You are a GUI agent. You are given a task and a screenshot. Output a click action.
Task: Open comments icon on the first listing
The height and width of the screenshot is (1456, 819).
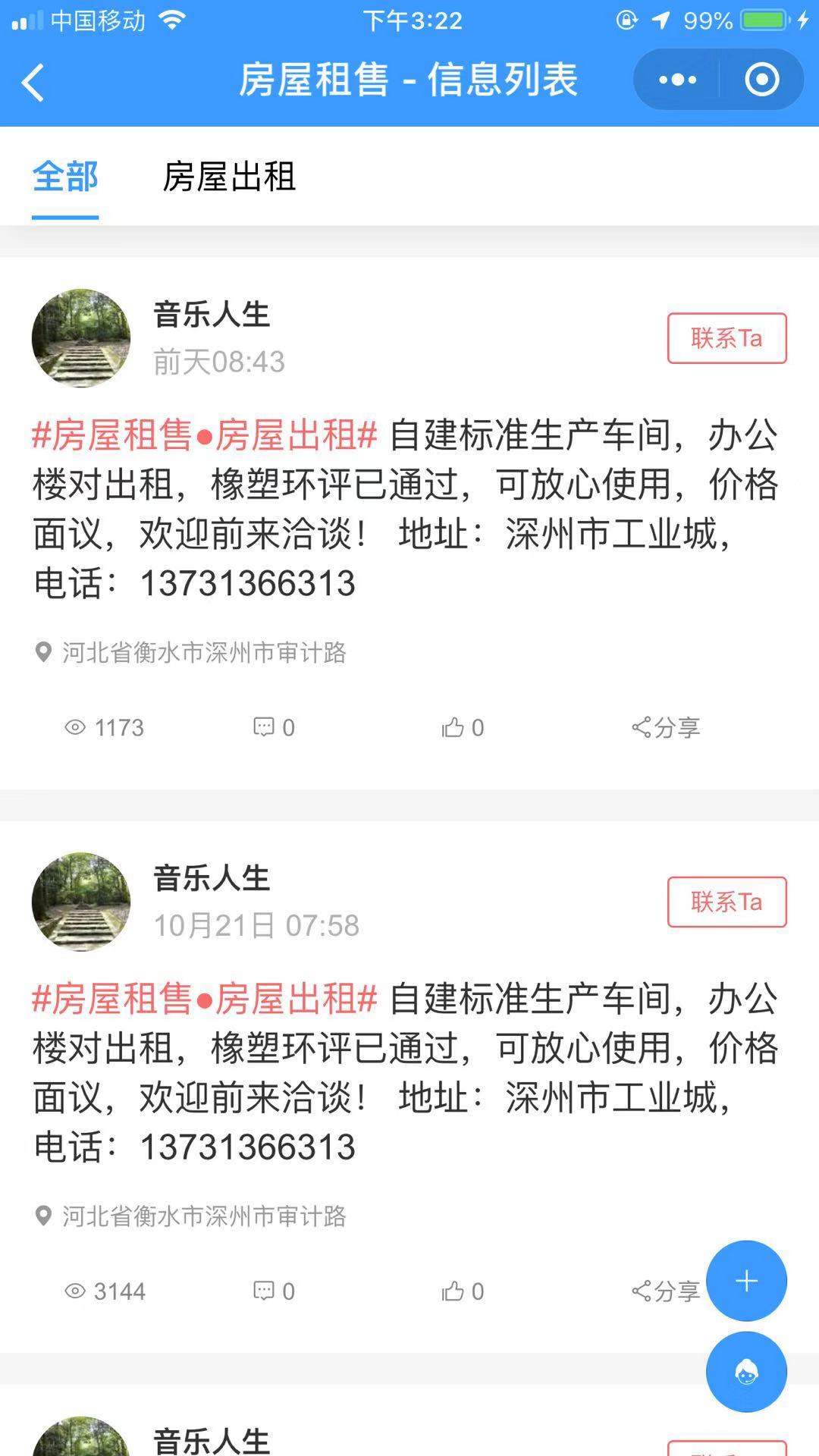[262, 726]
